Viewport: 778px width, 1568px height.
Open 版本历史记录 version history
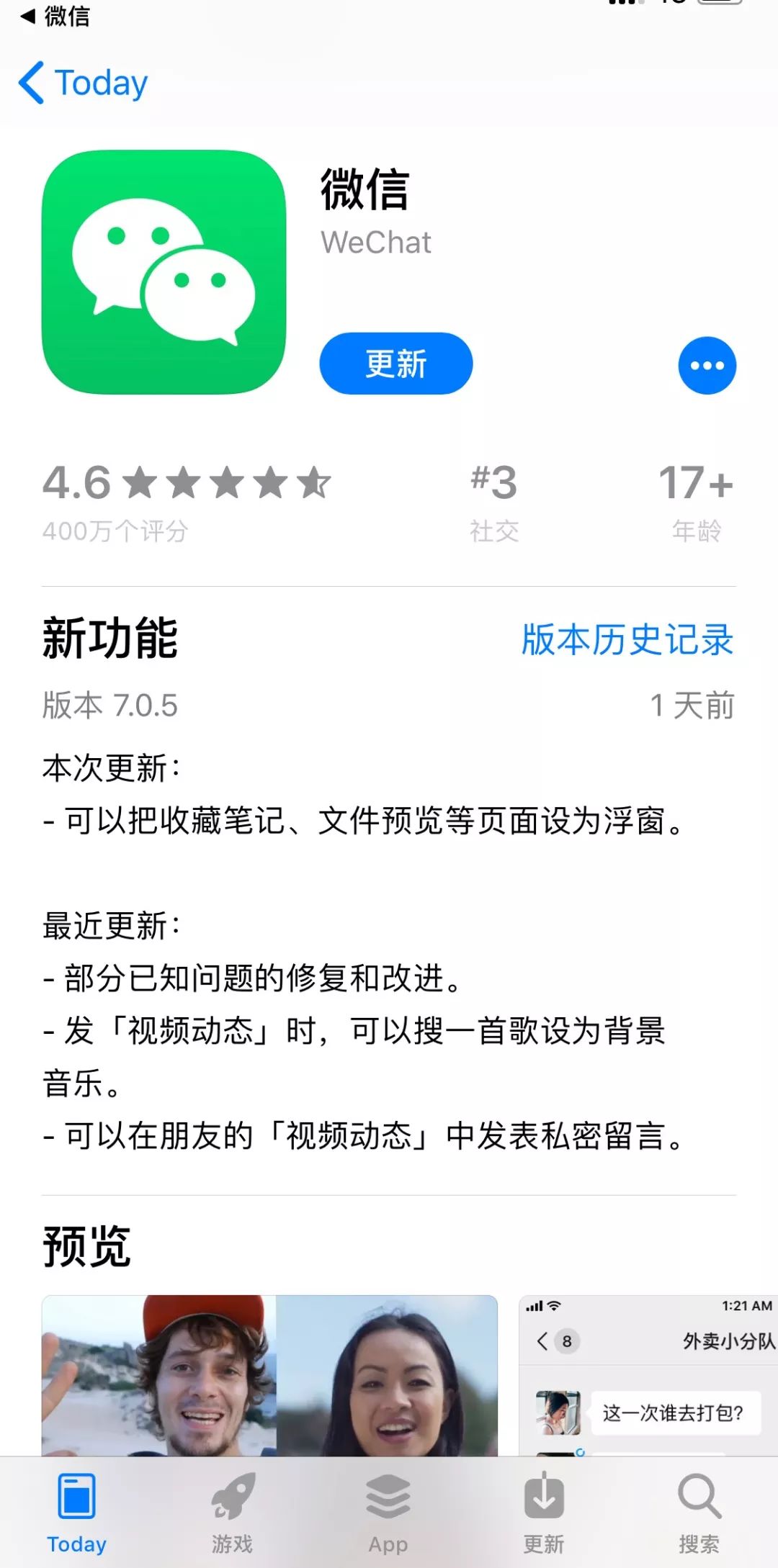(x=627, y=639)
